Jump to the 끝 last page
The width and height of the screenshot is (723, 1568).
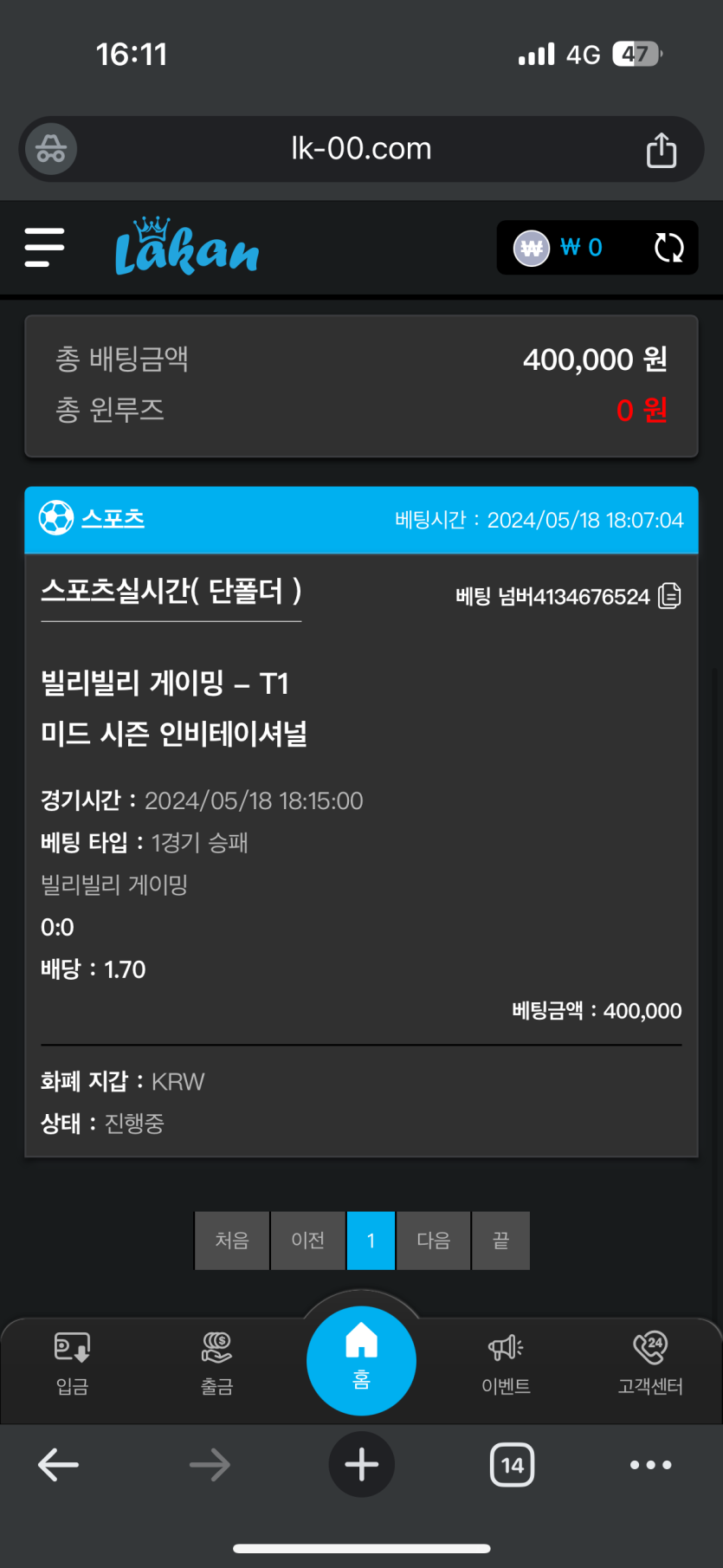[x=500, y=1241]
